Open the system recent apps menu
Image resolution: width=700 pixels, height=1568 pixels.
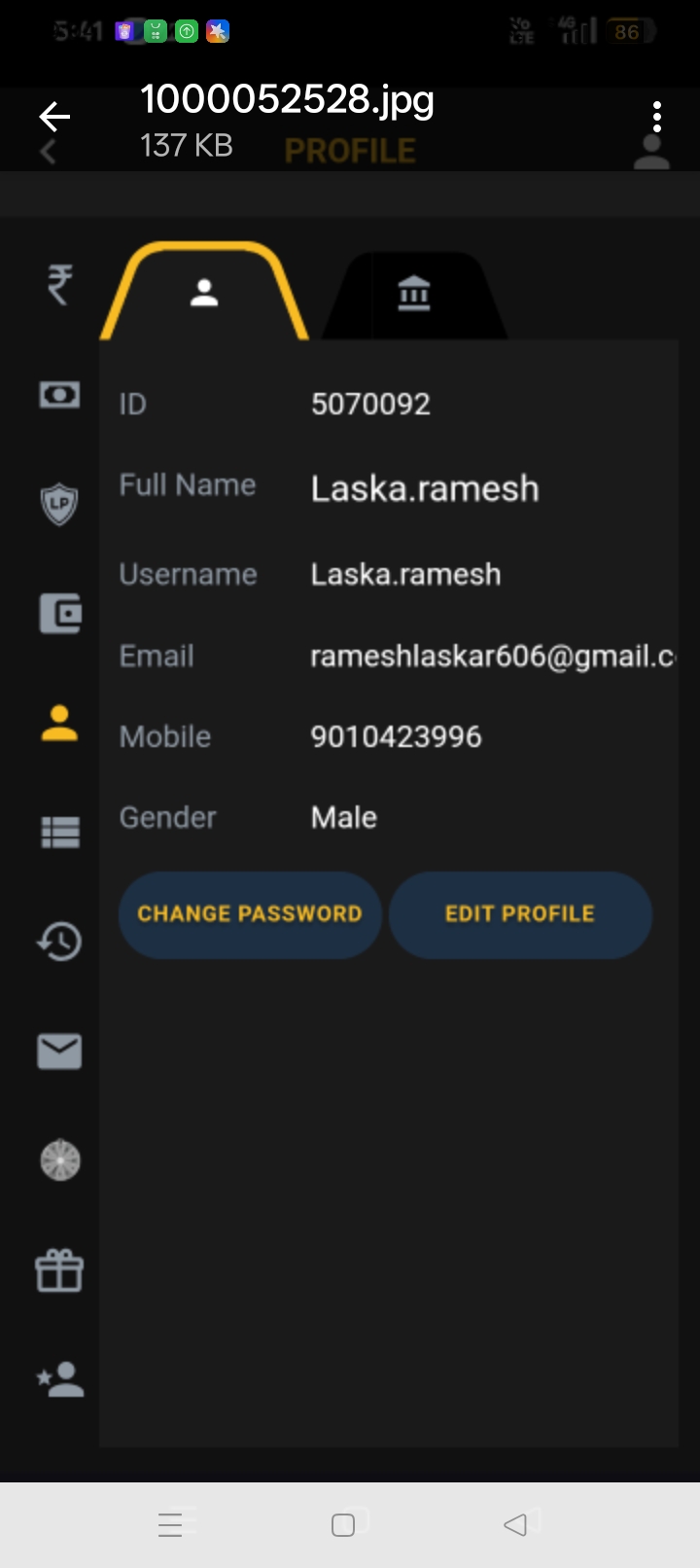click(171, 1524)
